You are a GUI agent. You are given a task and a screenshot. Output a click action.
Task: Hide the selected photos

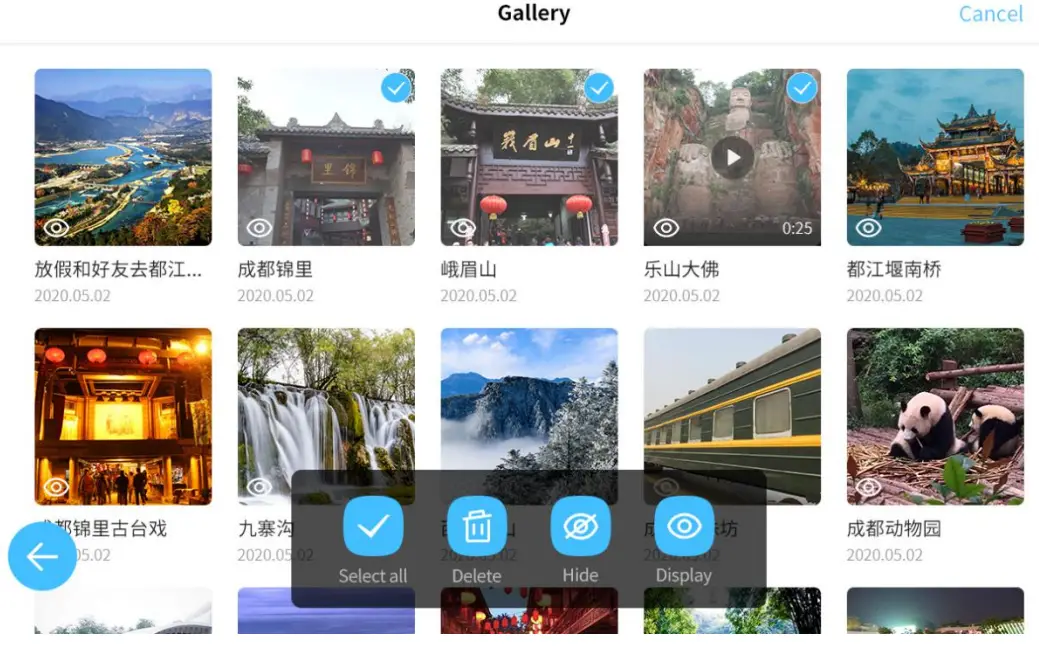[x=580, y=527]
